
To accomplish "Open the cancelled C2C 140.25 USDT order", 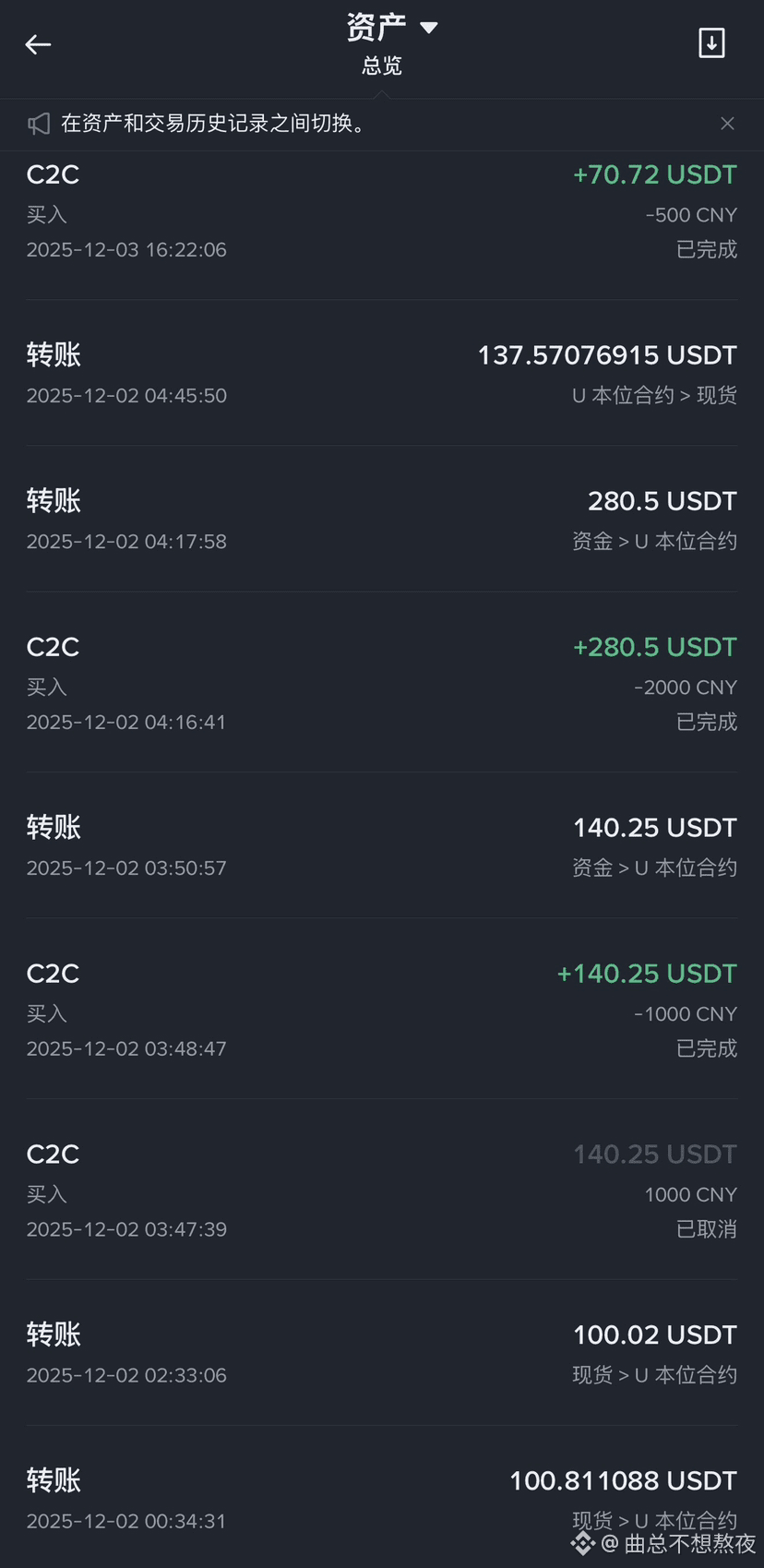I will pyautogui.click(x=381, y=1191).
